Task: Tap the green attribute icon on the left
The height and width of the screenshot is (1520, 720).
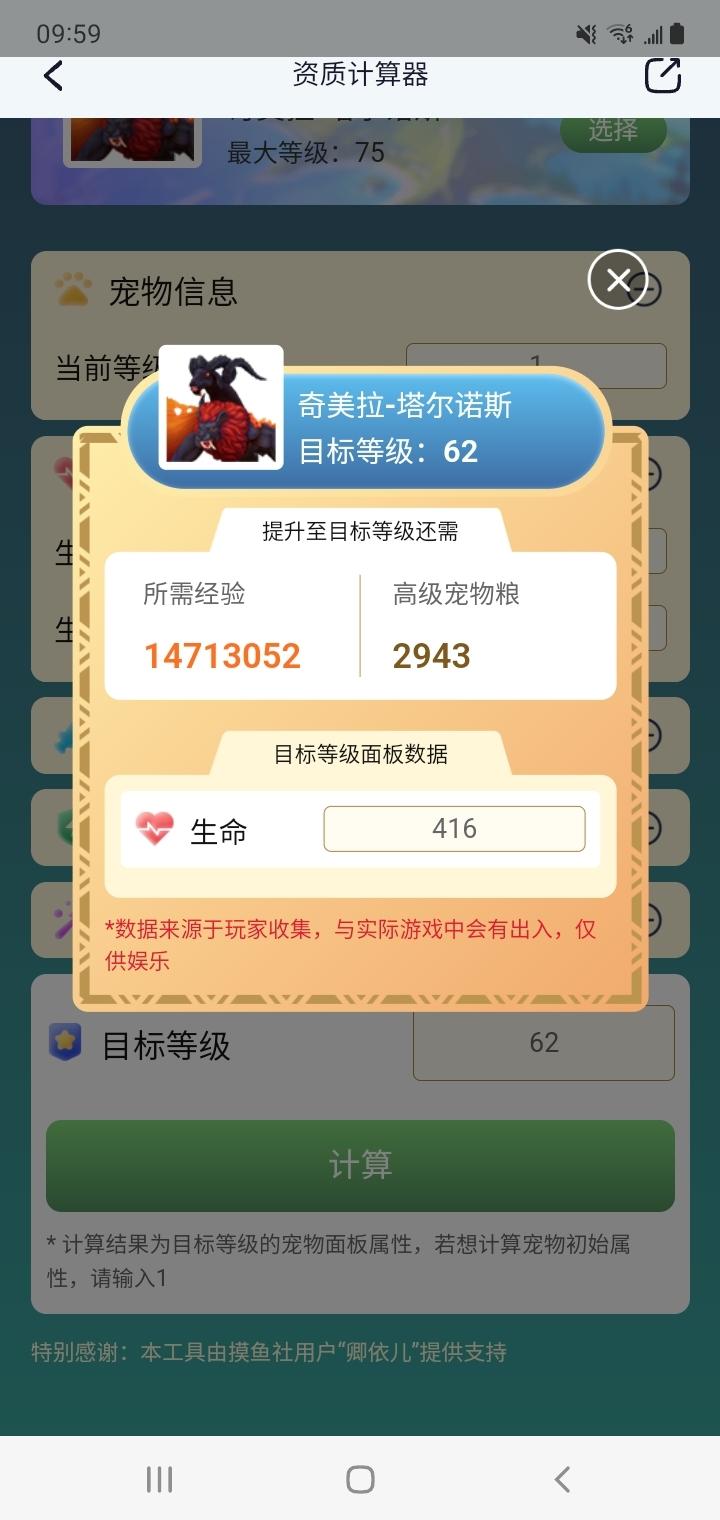Action: 64,826
